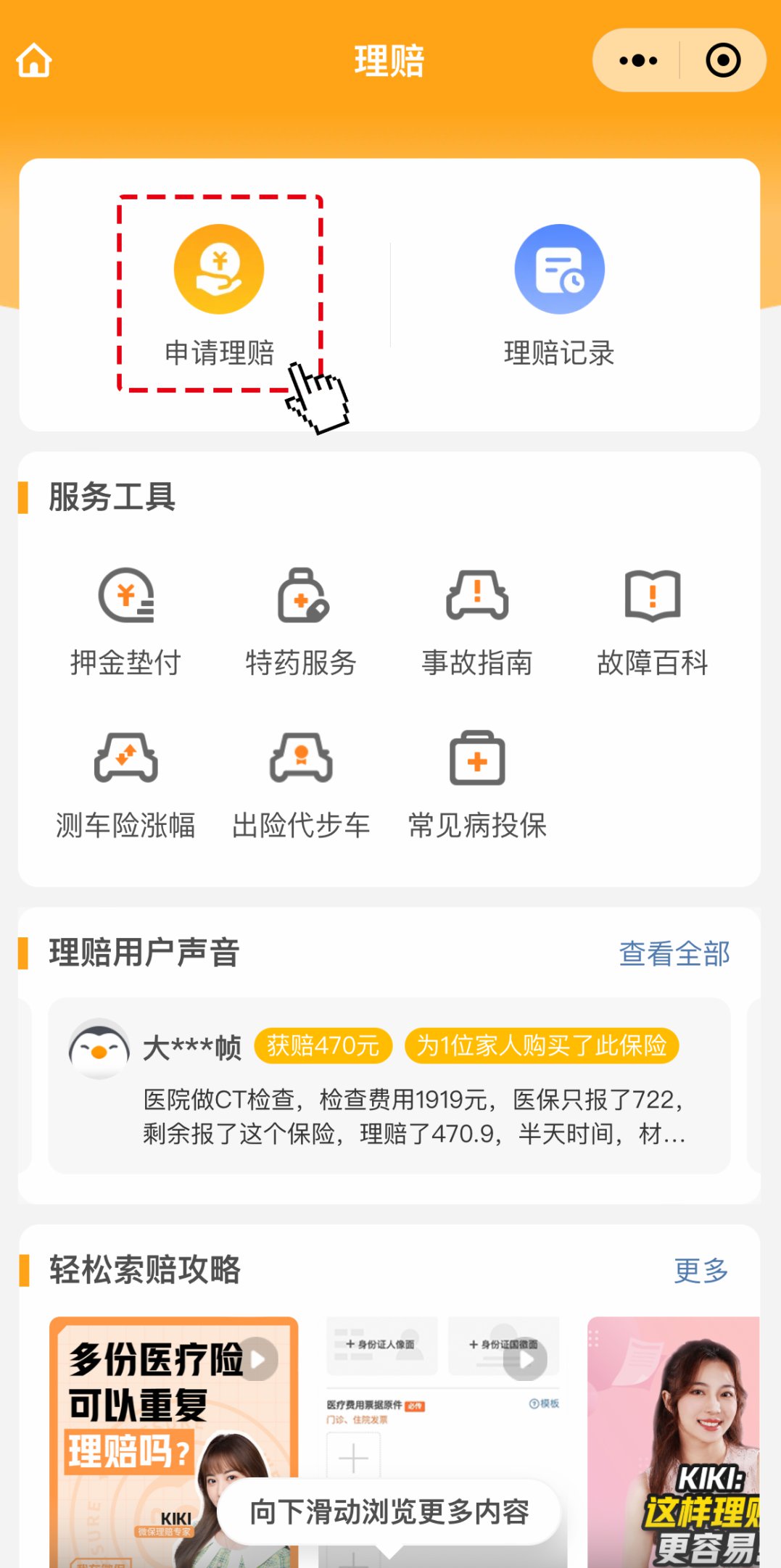This screenshot has width=781, height=1568.
Task: Go to the home page icon
Action: coord(34,60)
